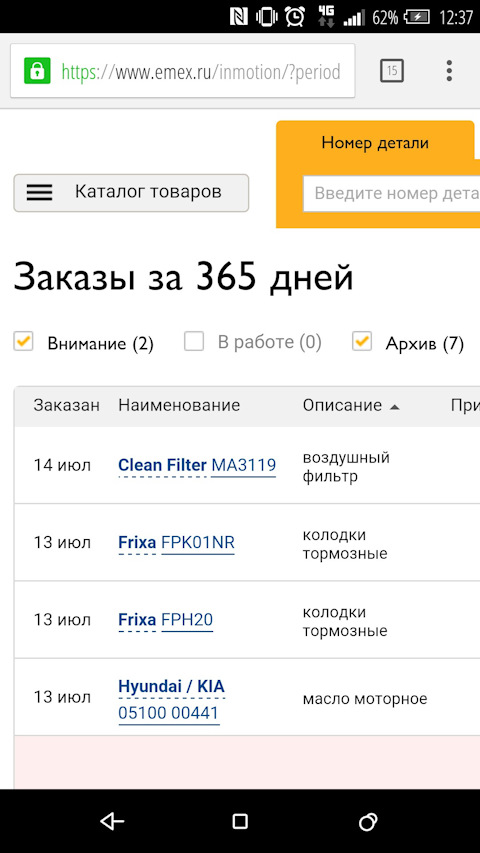Open part number FPH20
The width and height of the screenshot is (480, 853).
click(187, 620)
